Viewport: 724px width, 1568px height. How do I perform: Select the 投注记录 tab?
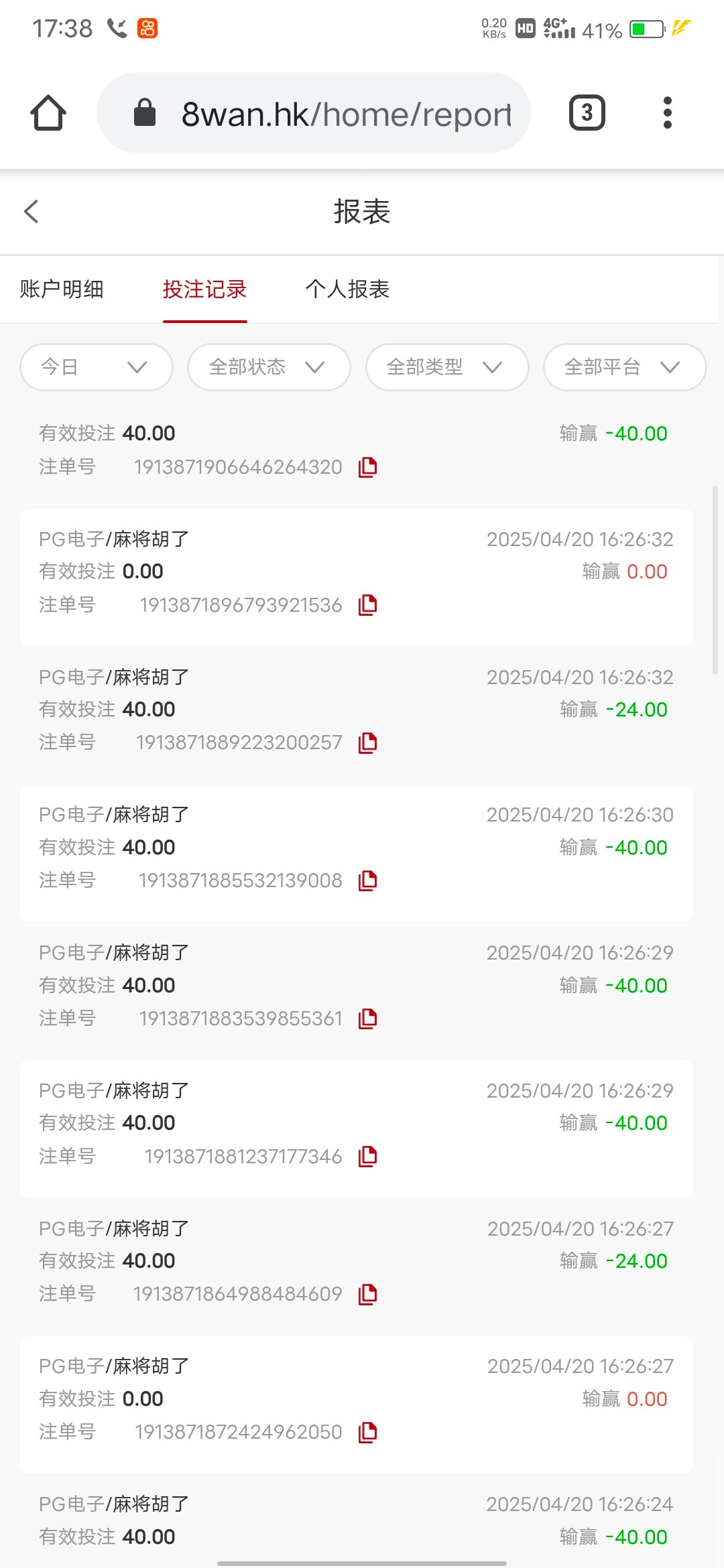tap(204, 289)
